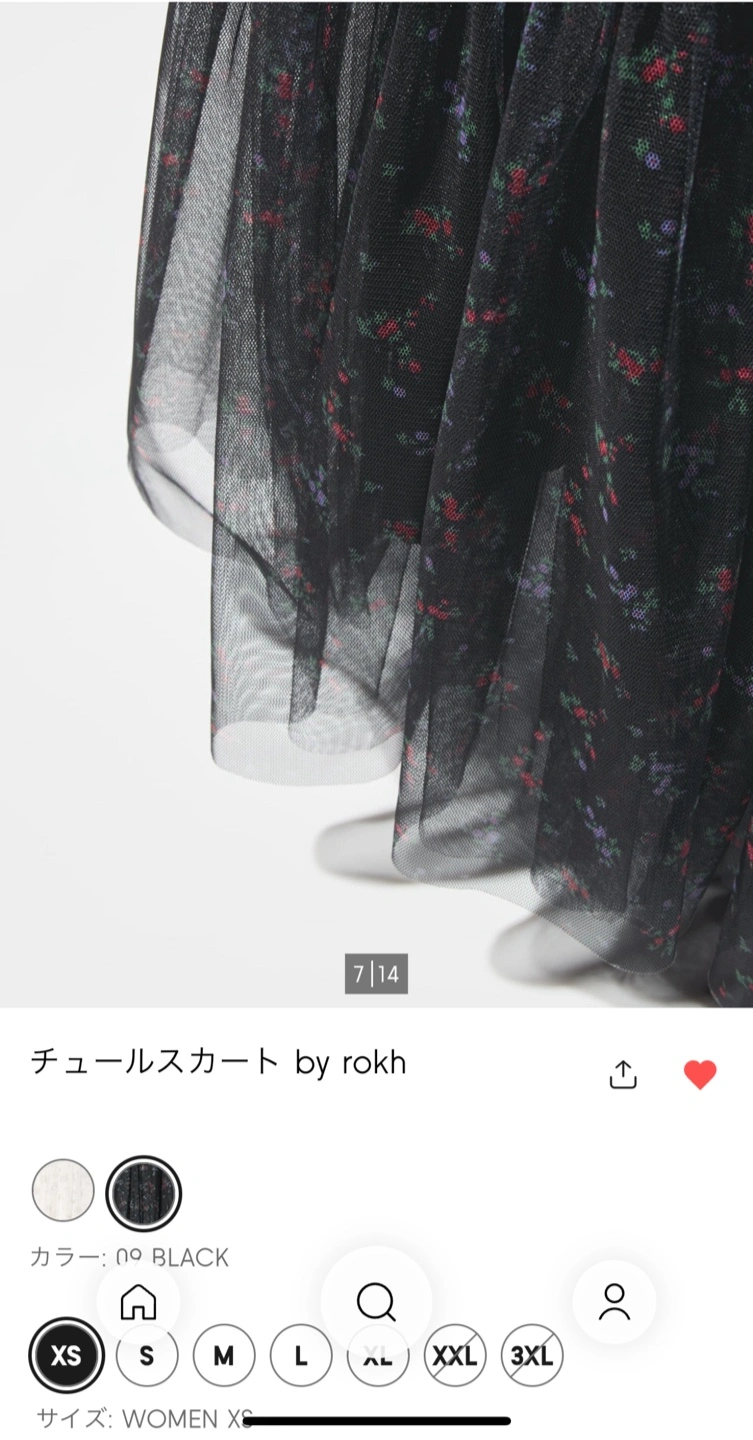The width and height of the screenshot is (753, 1440).
Task: Select the black color swatch
Action: tap(144, 1192)
